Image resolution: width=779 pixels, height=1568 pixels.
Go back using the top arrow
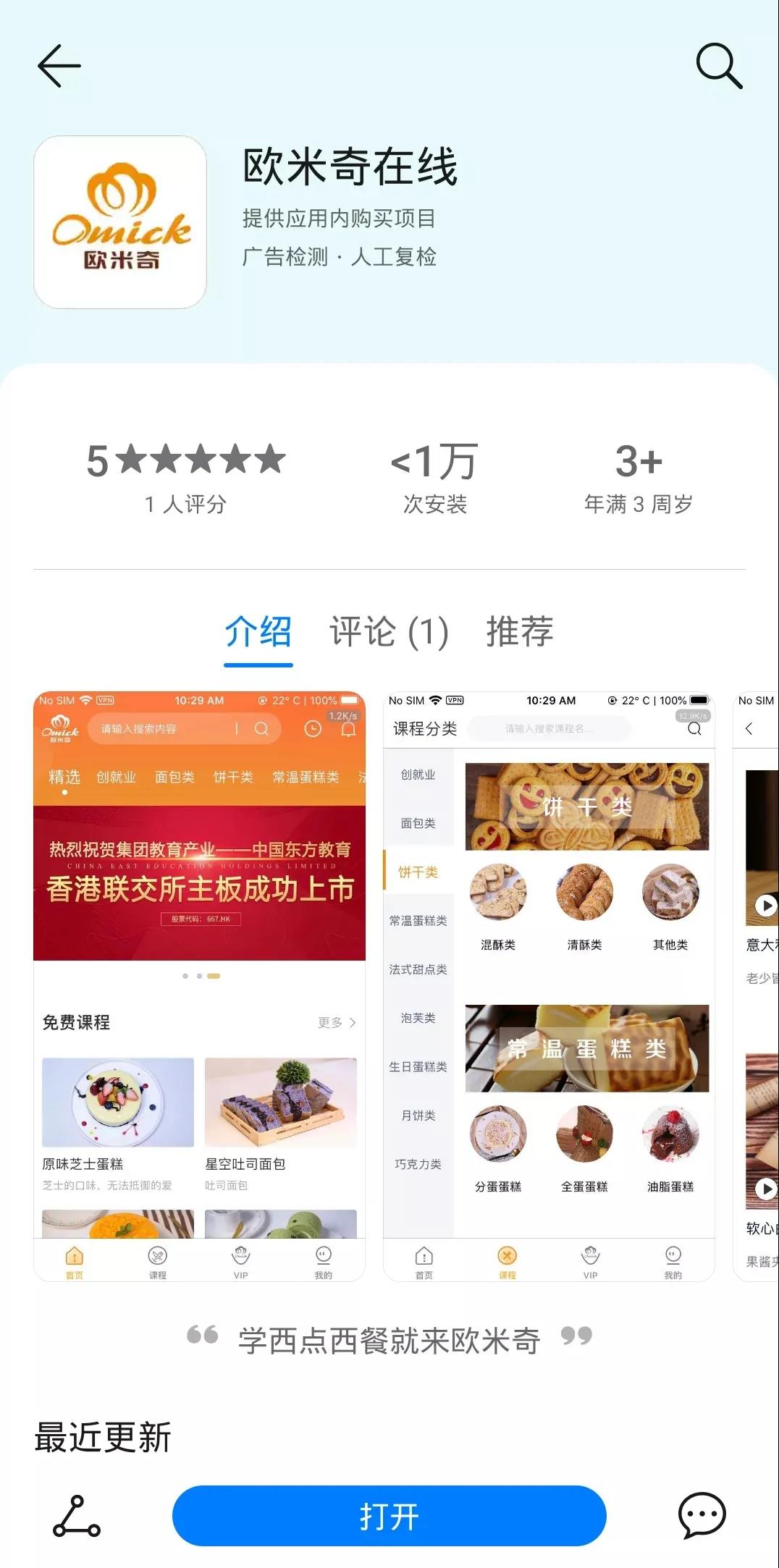59,66
